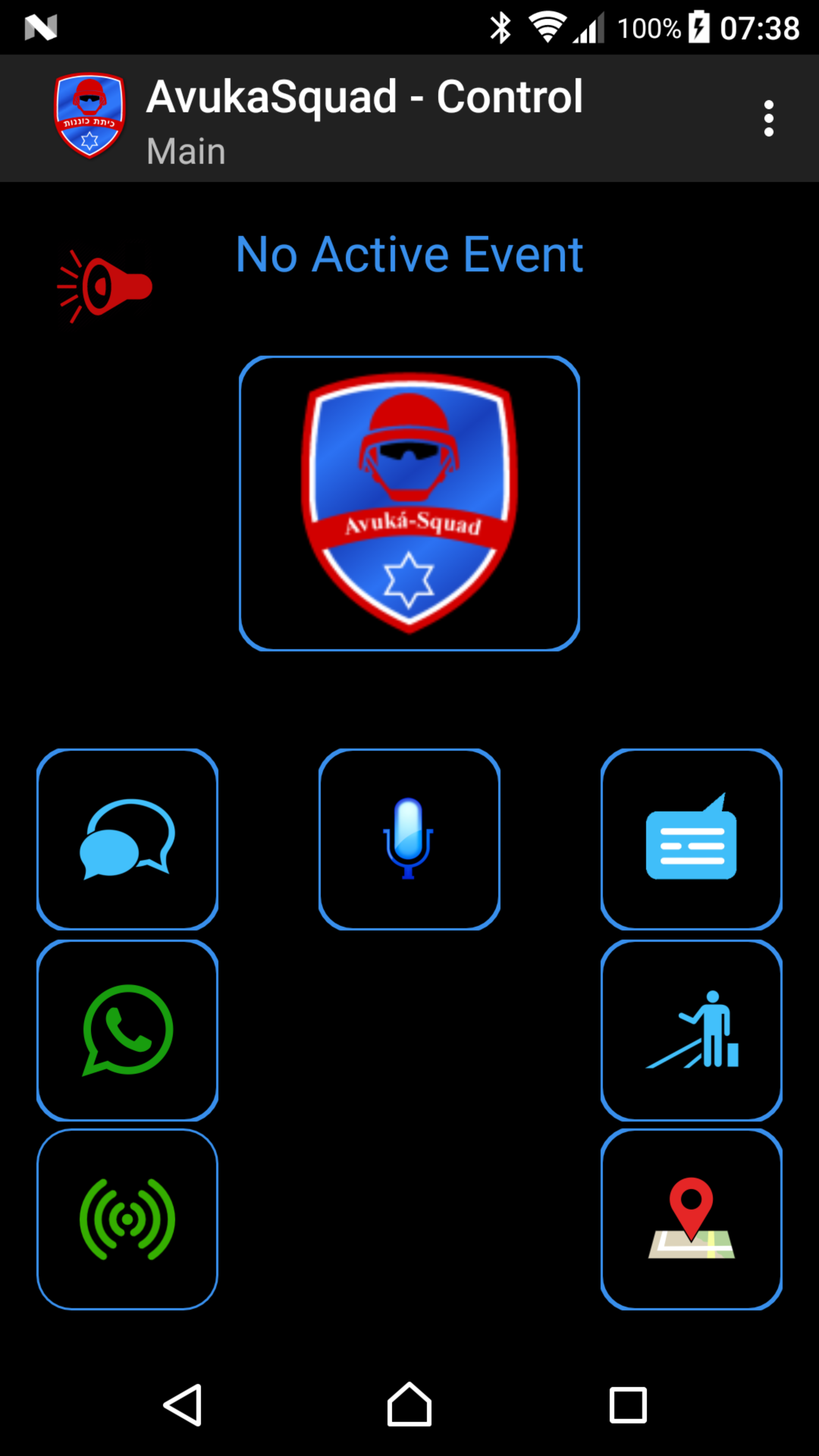Tap the red megaphone alert icon

(105, 286)
